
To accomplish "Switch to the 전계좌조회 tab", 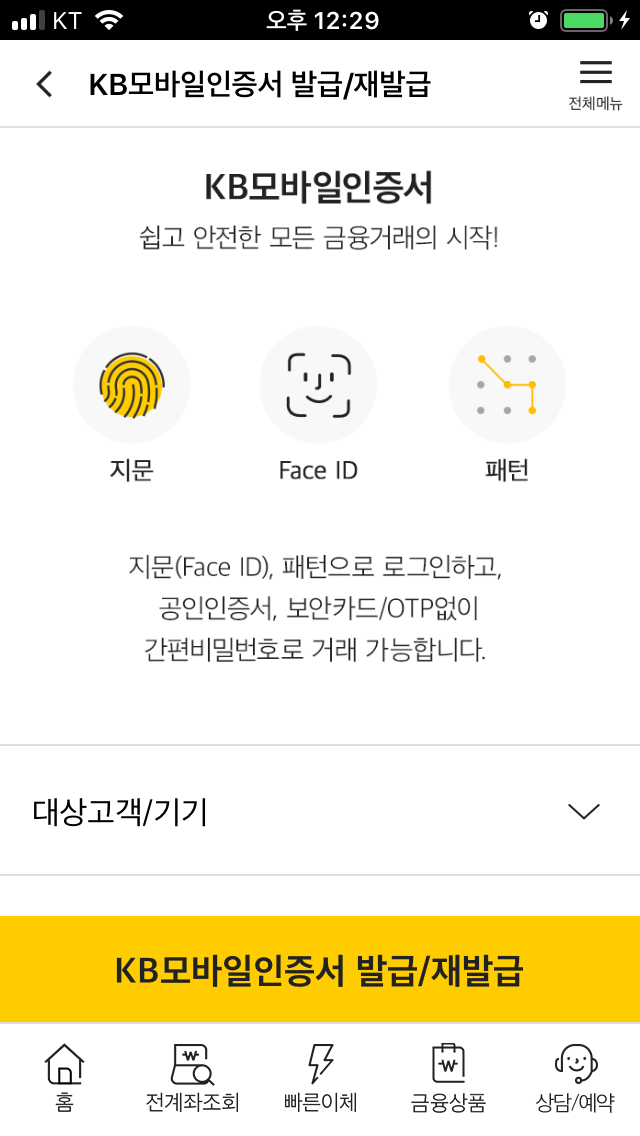I will 192,1078.
